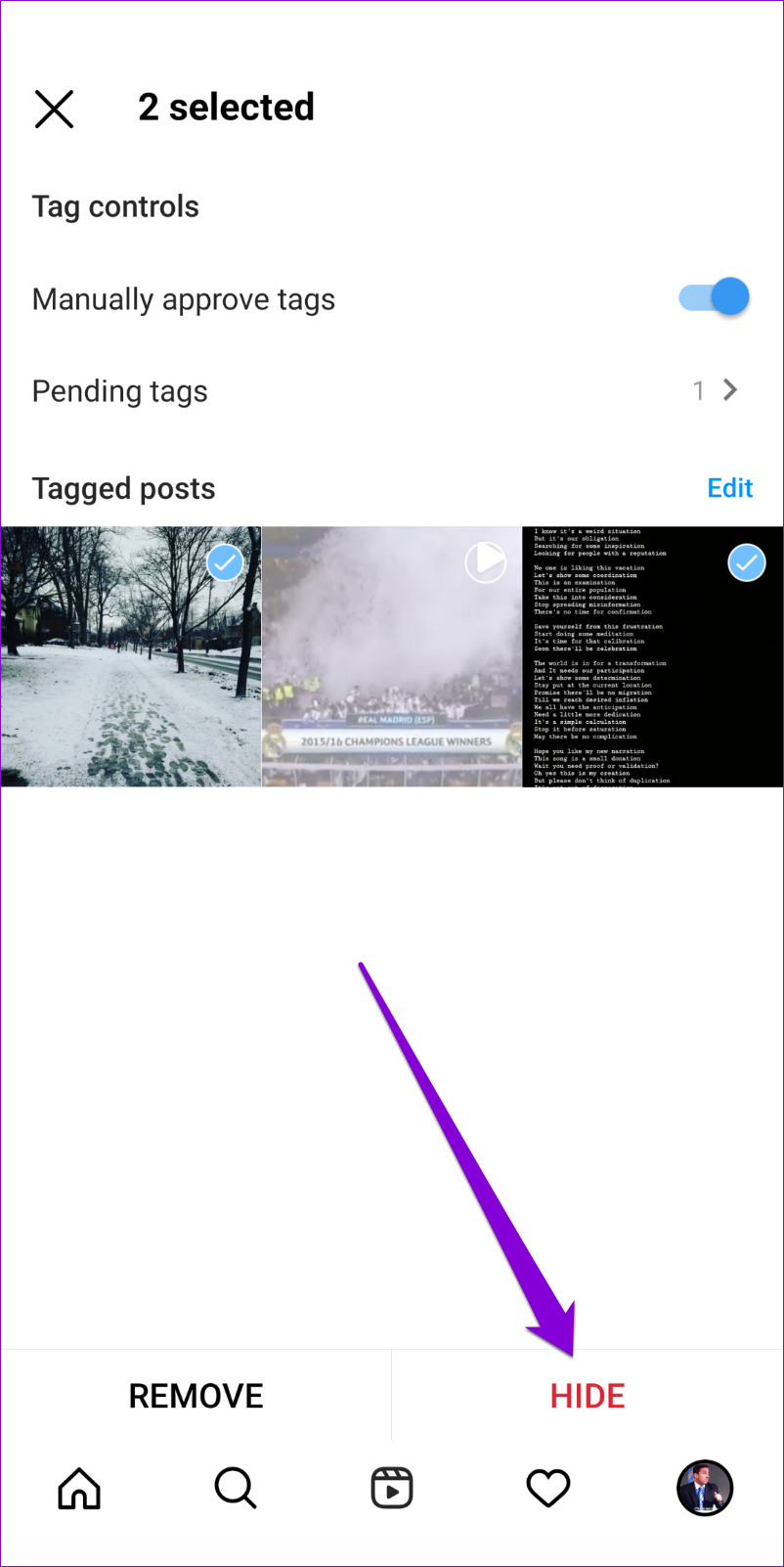Go to the Home feed tab
784x1567 pixels.
[79, 1489]
